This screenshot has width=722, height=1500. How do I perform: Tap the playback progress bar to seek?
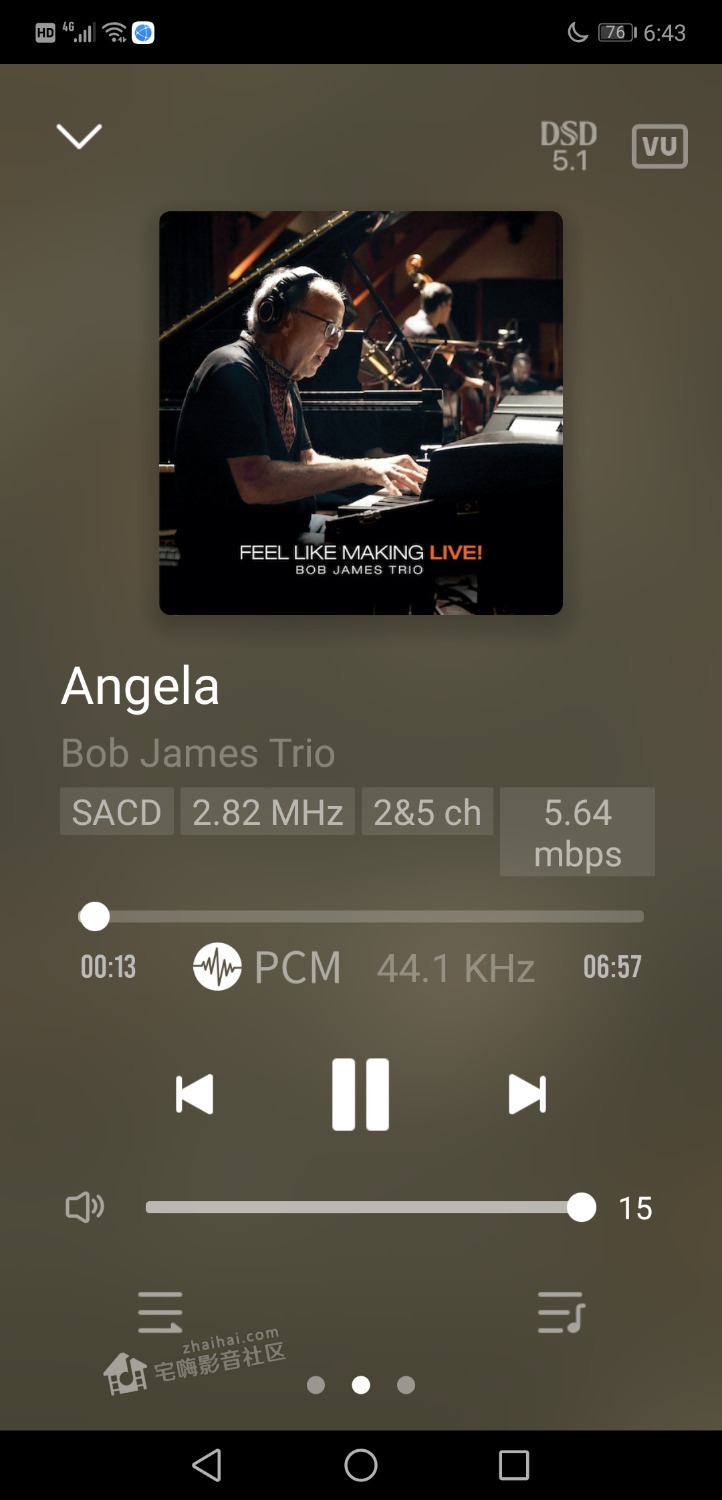(362, 916)
